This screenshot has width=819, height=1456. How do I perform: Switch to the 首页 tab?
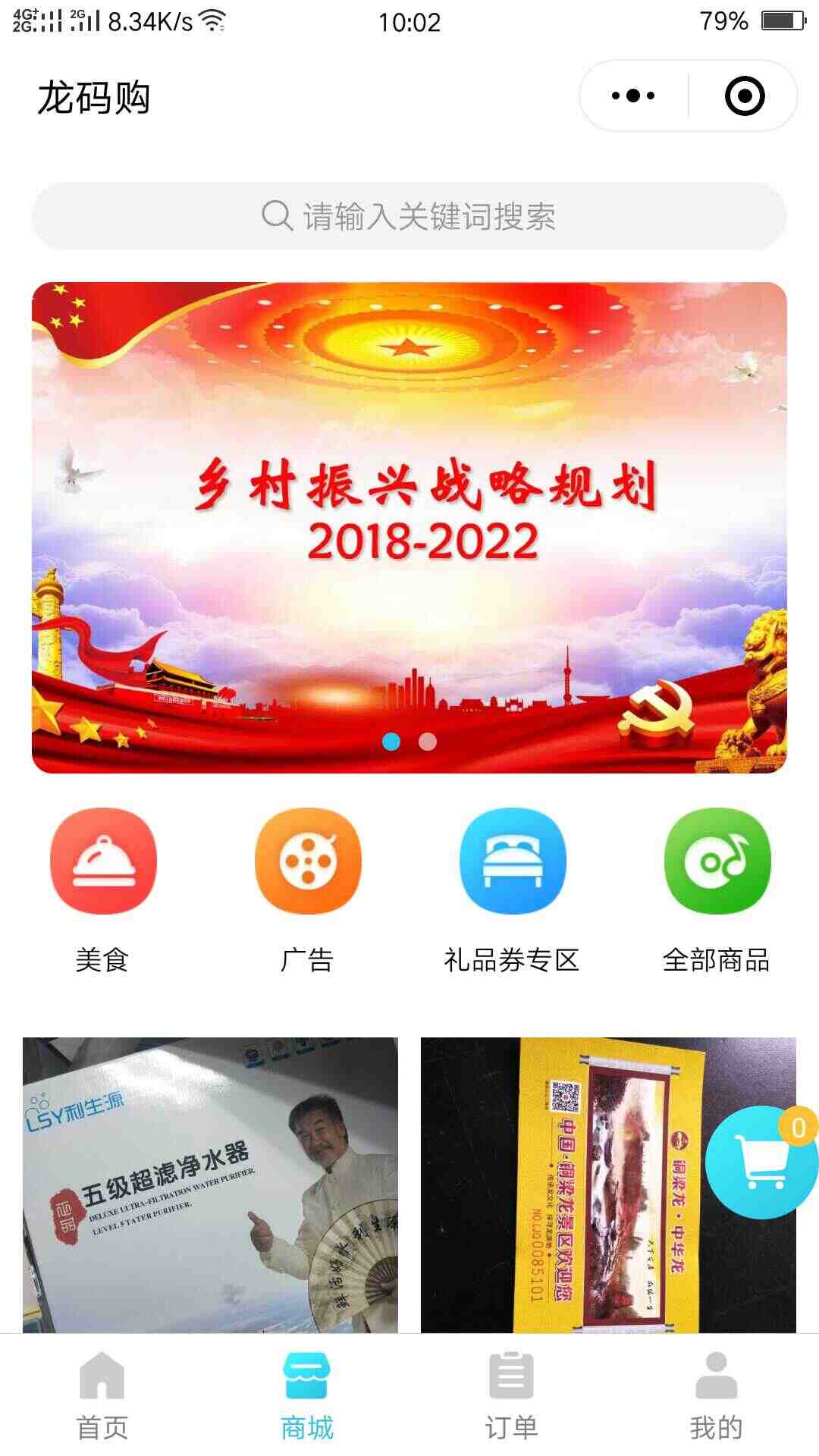[102, 1395]
